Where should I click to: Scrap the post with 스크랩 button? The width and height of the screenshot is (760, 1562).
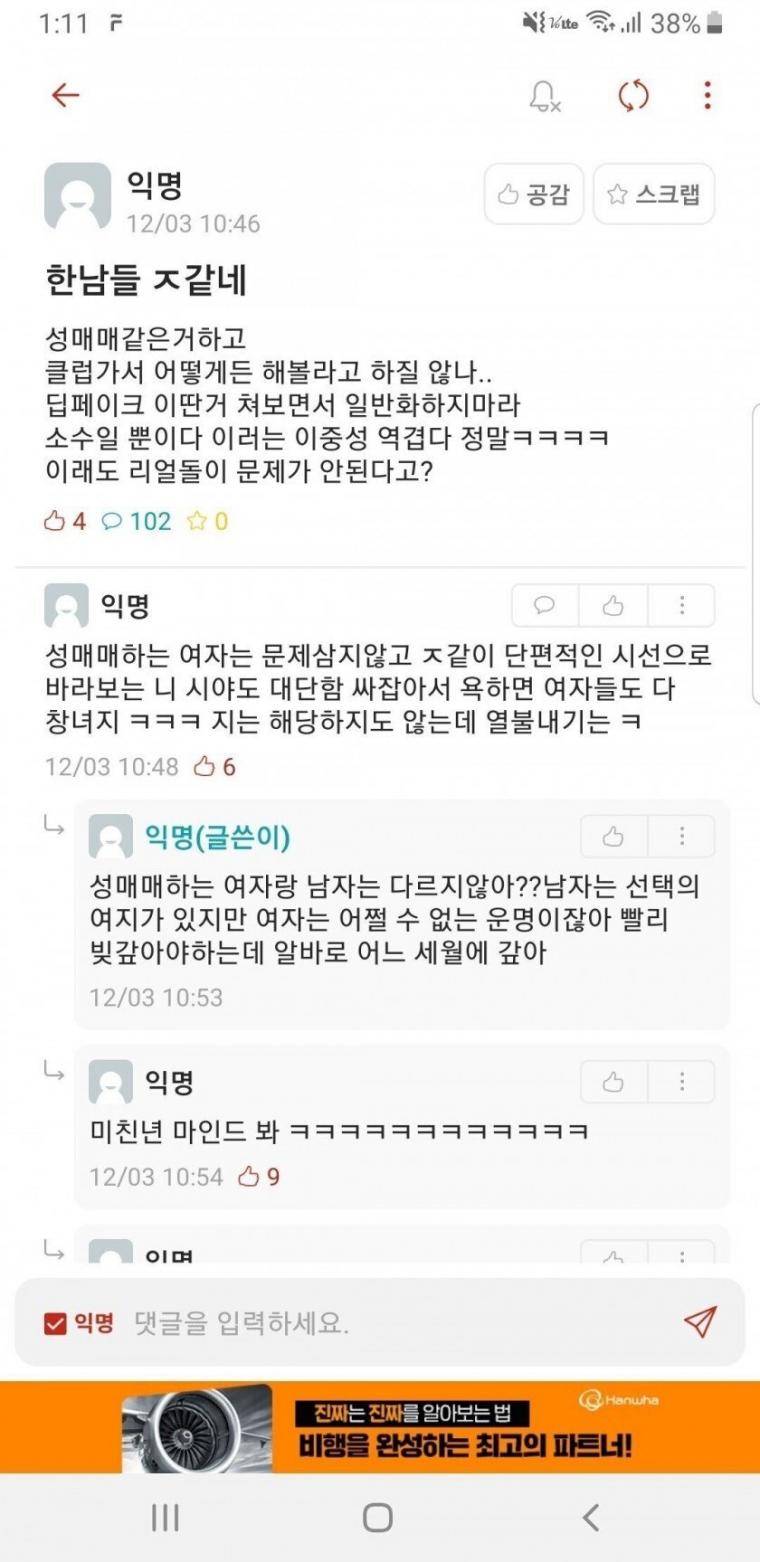(654, 194)
